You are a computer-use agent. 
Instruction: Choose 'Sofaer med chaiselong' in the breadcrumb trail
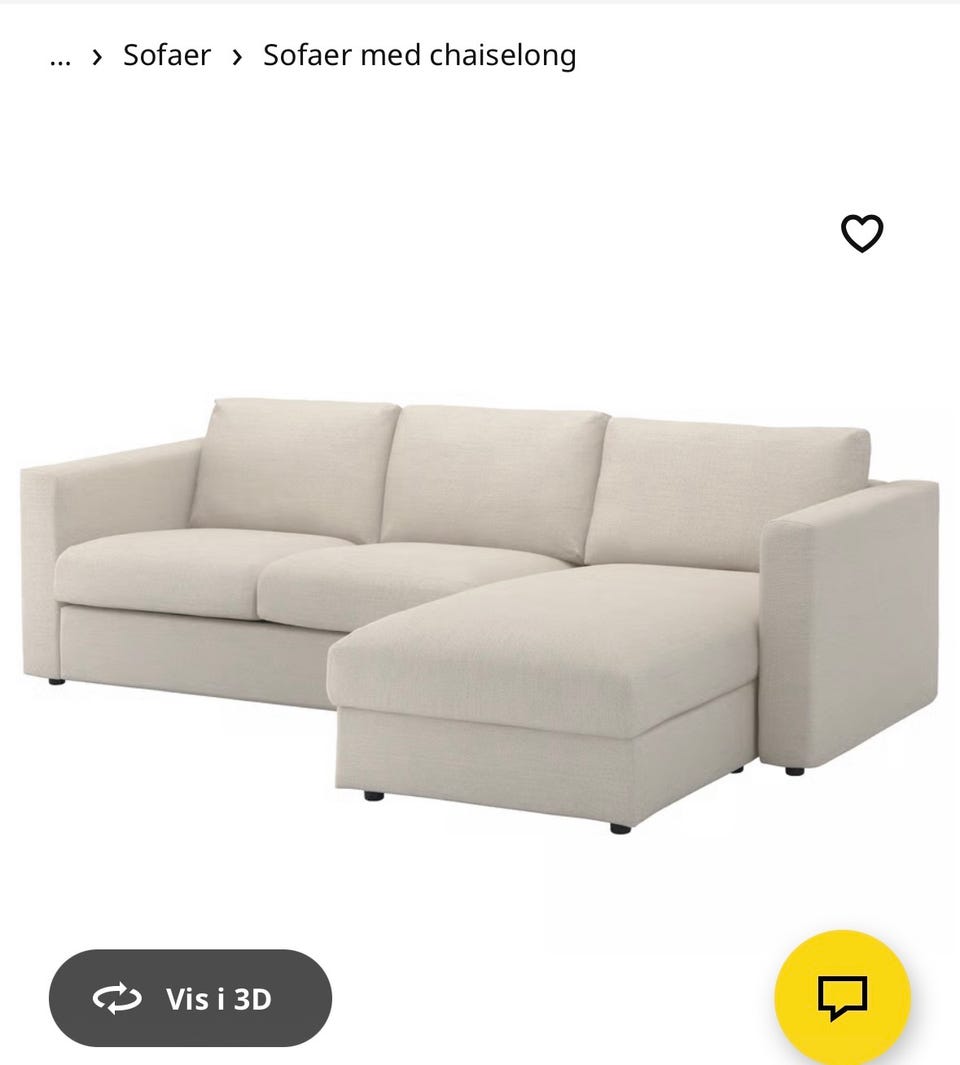click(x=419, y=55)
